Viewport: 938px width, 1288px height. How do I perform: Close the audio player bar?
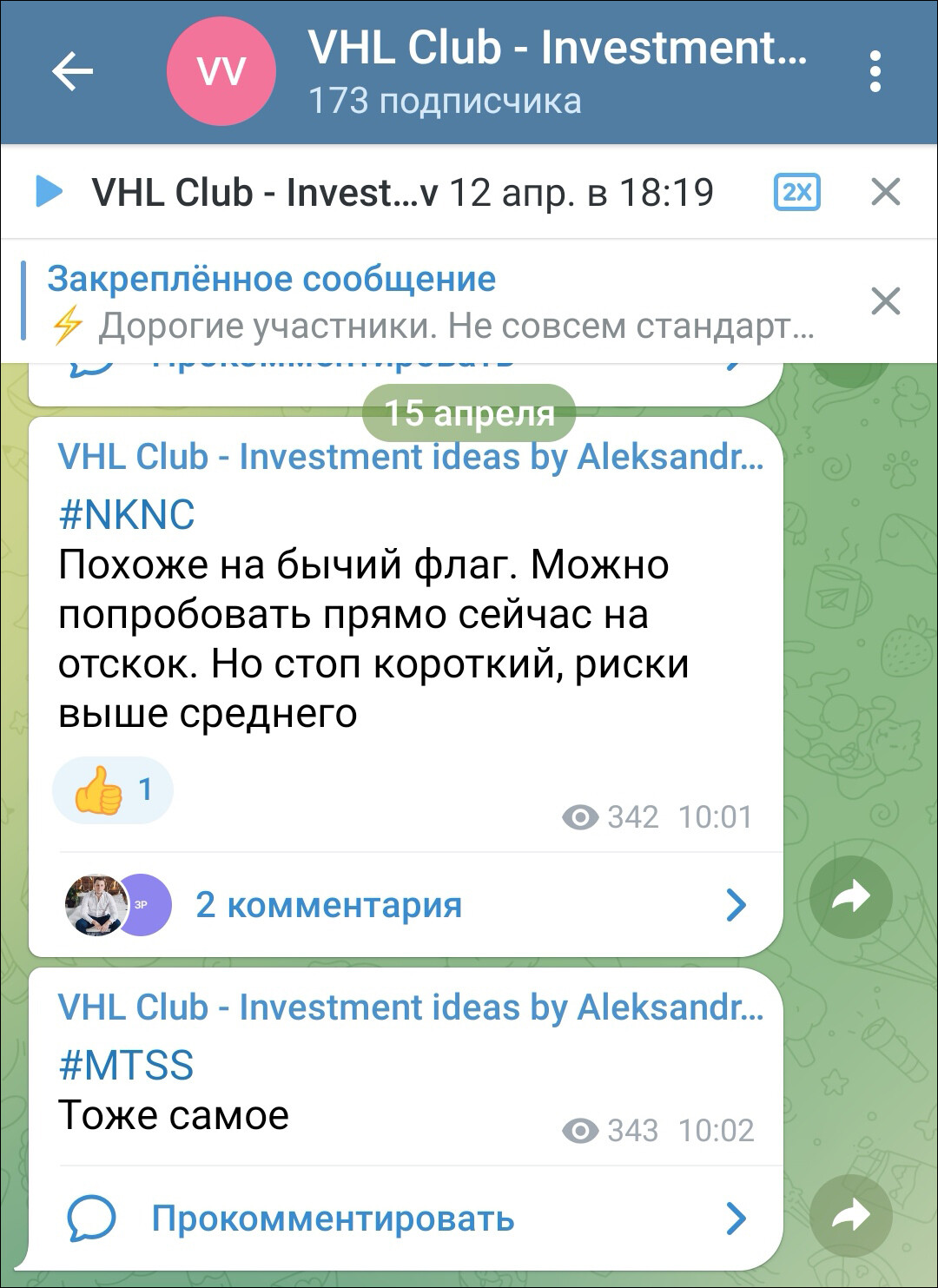tap(885, 192)
